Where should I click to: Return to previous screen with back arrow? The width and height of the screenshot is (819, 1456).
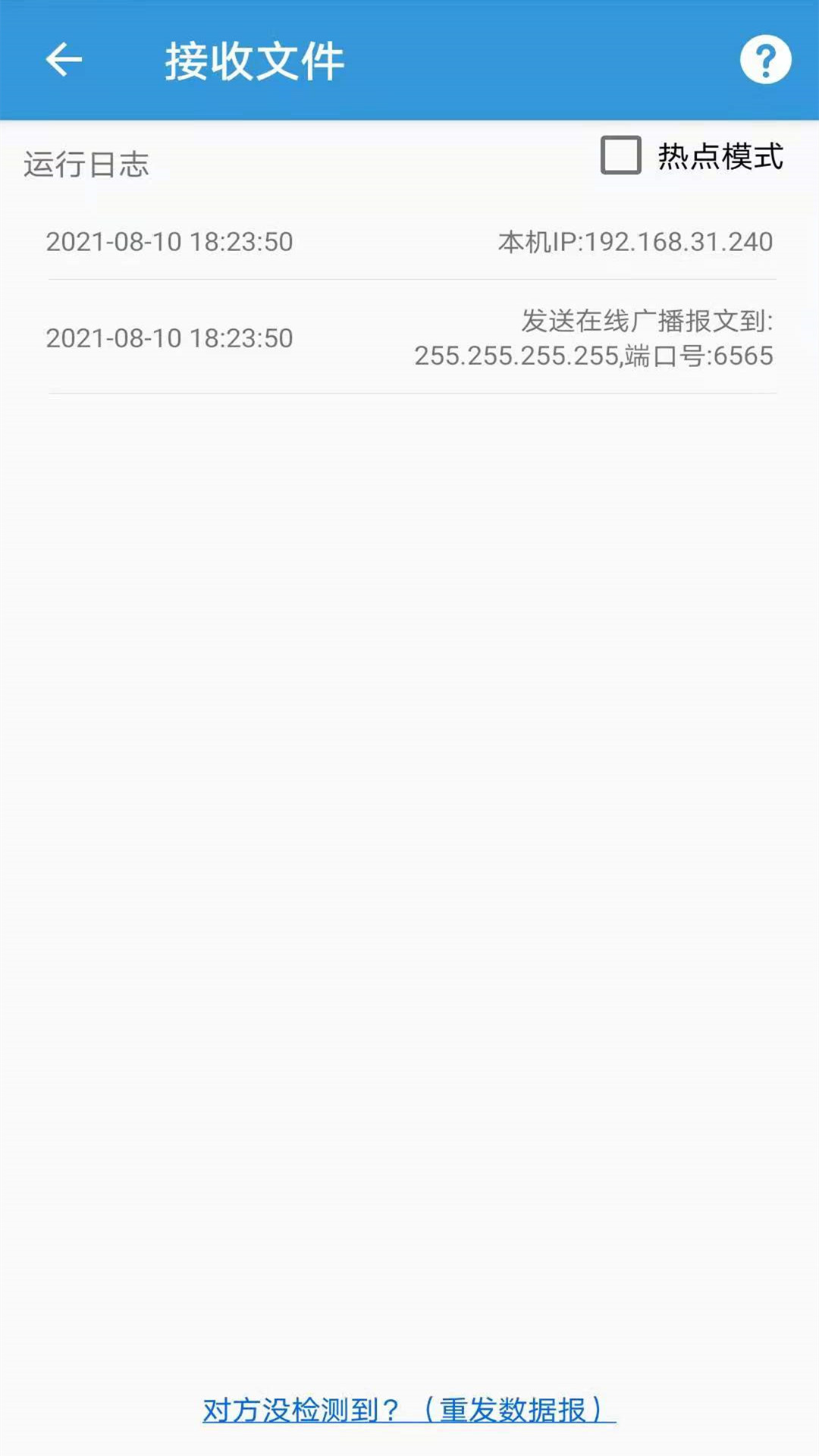(64, 61)
